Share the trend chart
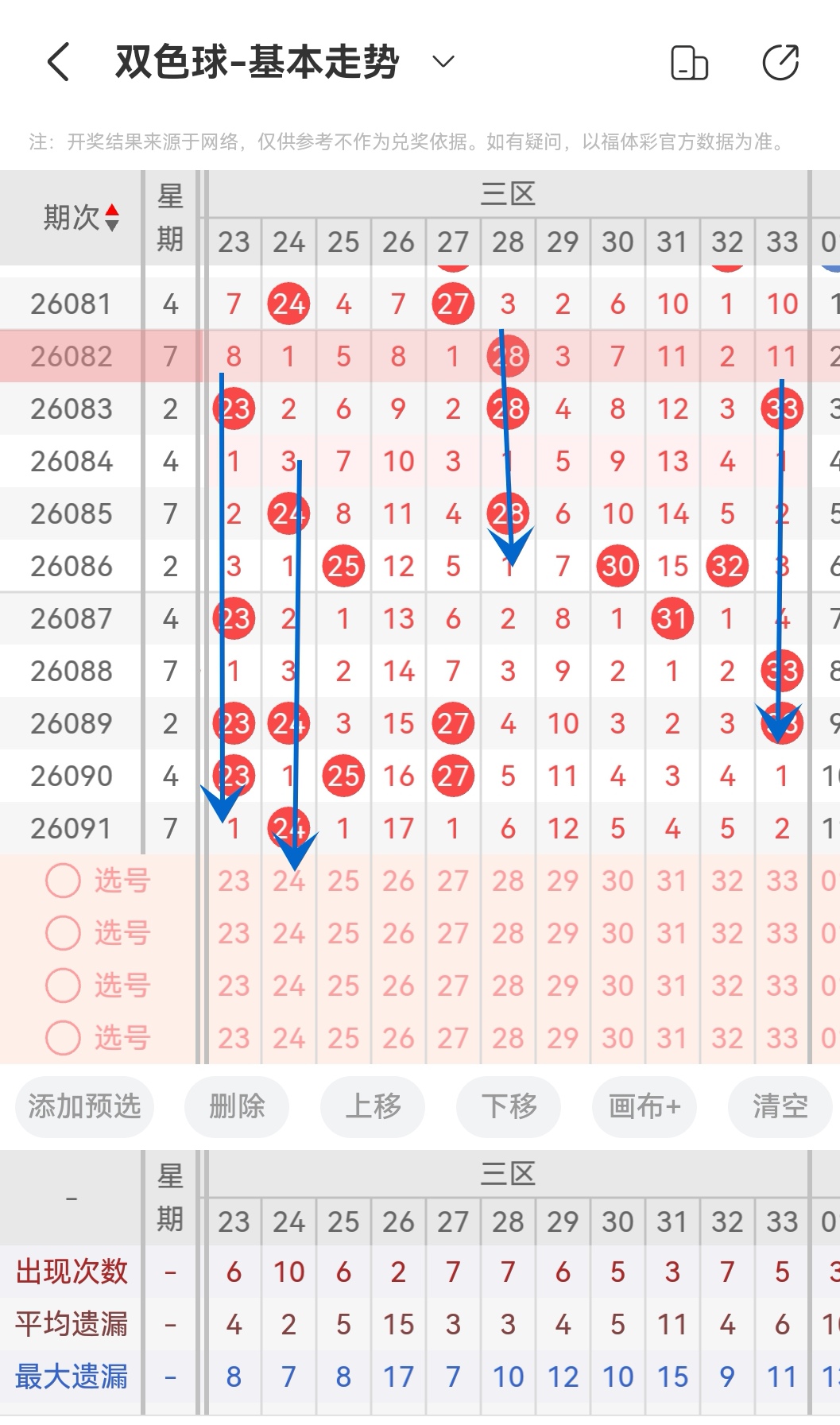This screenshot has width=840, height=1425. (780, 63)
